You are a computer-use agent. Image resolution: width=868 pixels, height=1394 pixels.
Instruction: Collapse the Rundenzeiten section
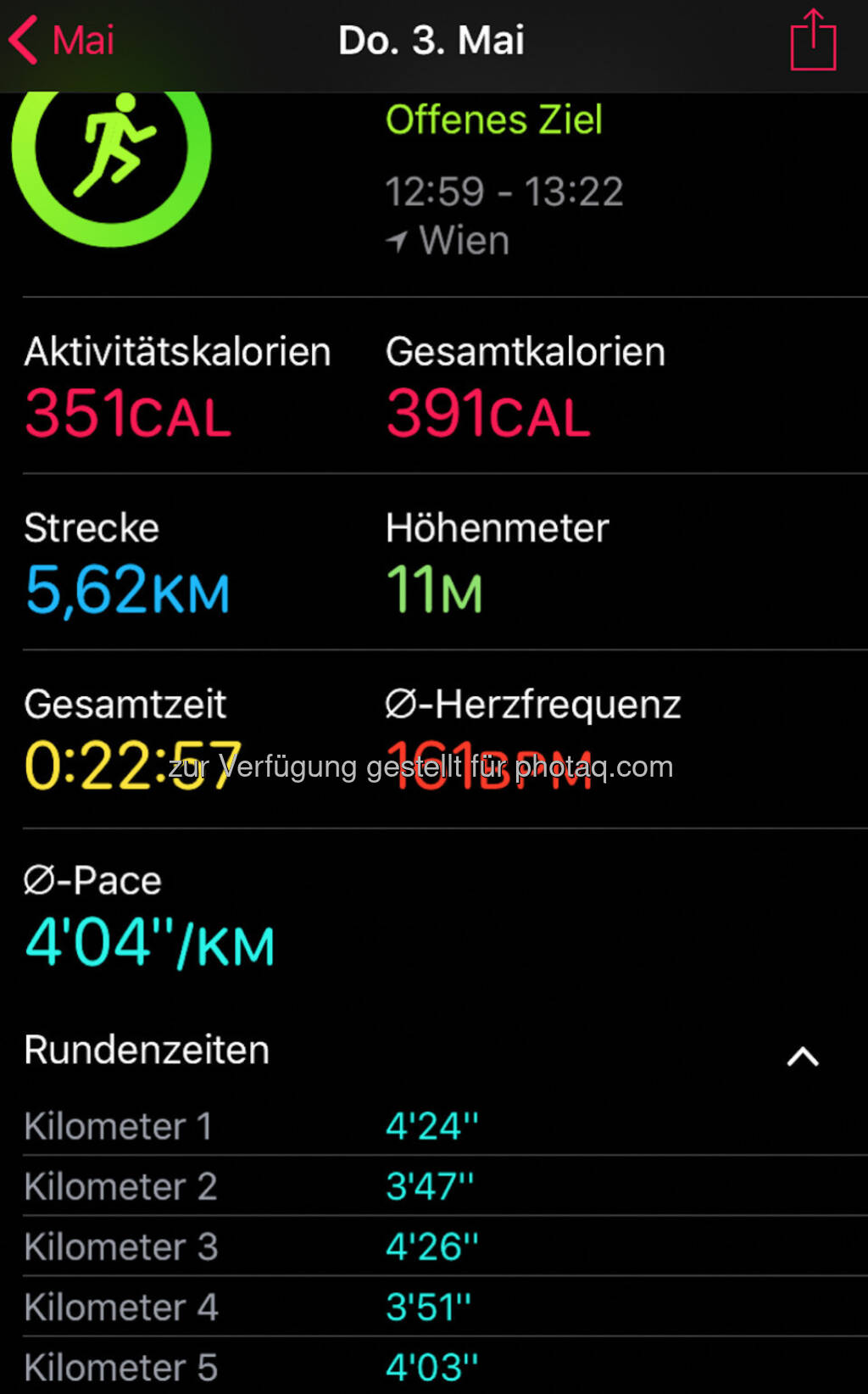(x=802, y=1057)
